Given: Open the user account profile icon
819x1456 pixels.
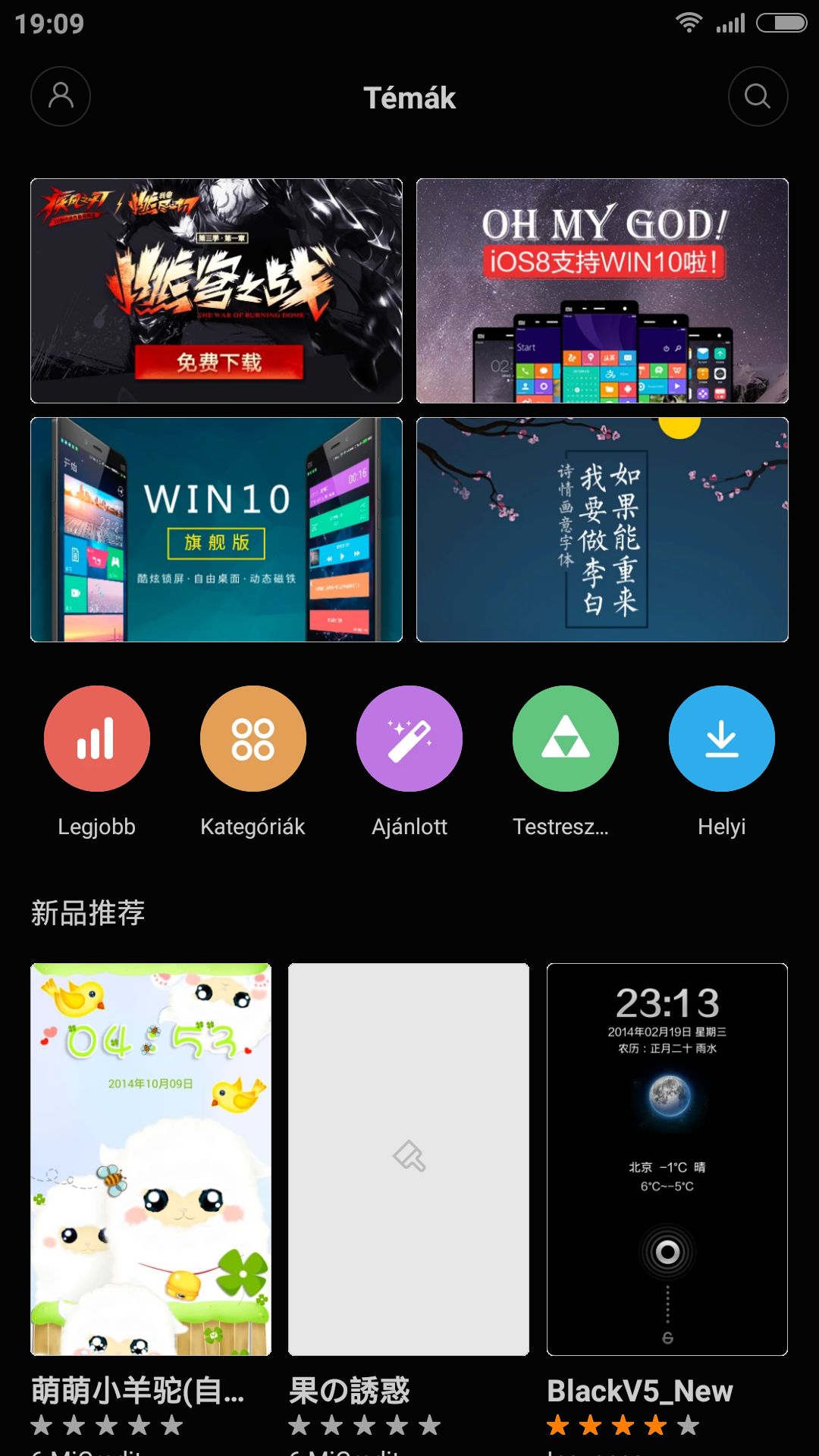Looking at the screenshot, I should [61, 96].
